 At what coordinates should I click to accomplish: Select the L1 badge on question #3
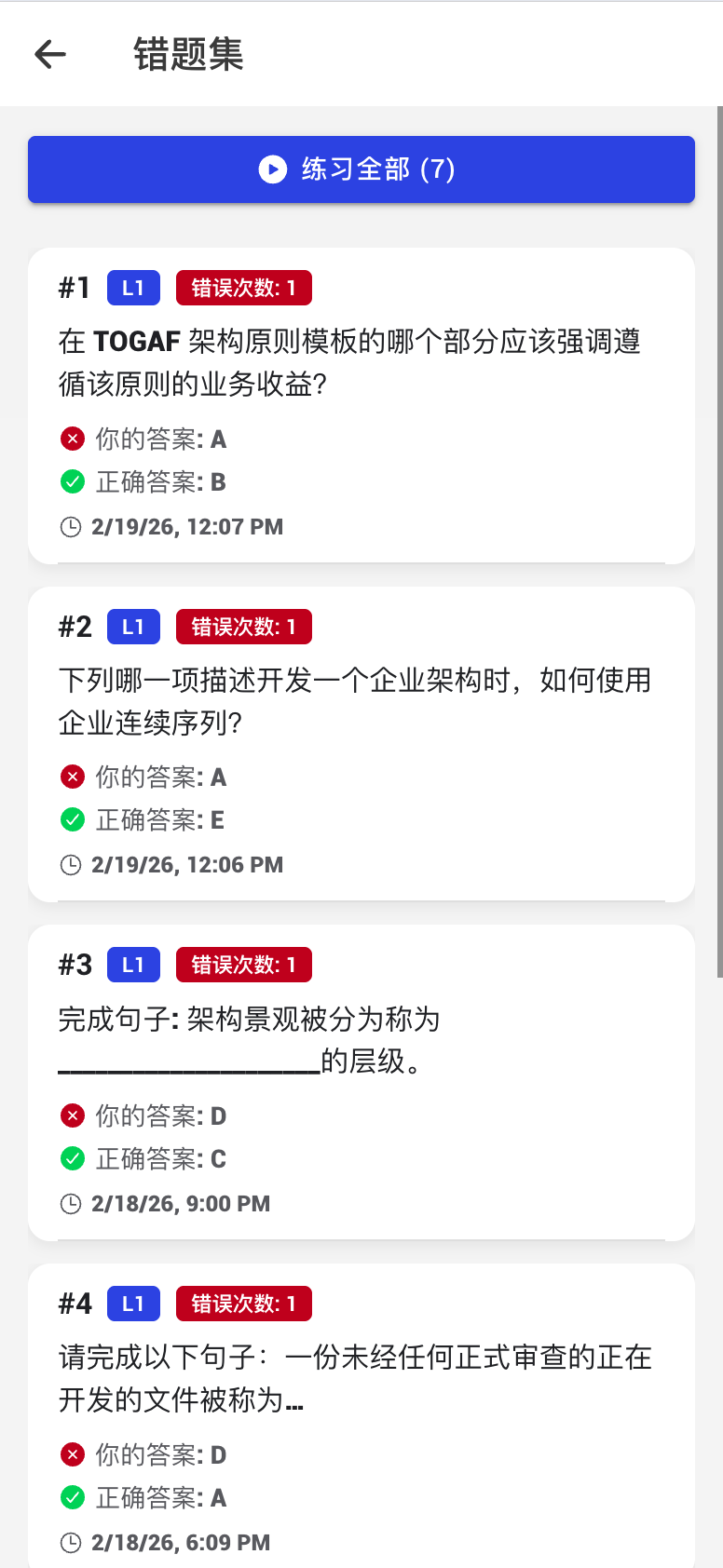[x=133, y=965]
